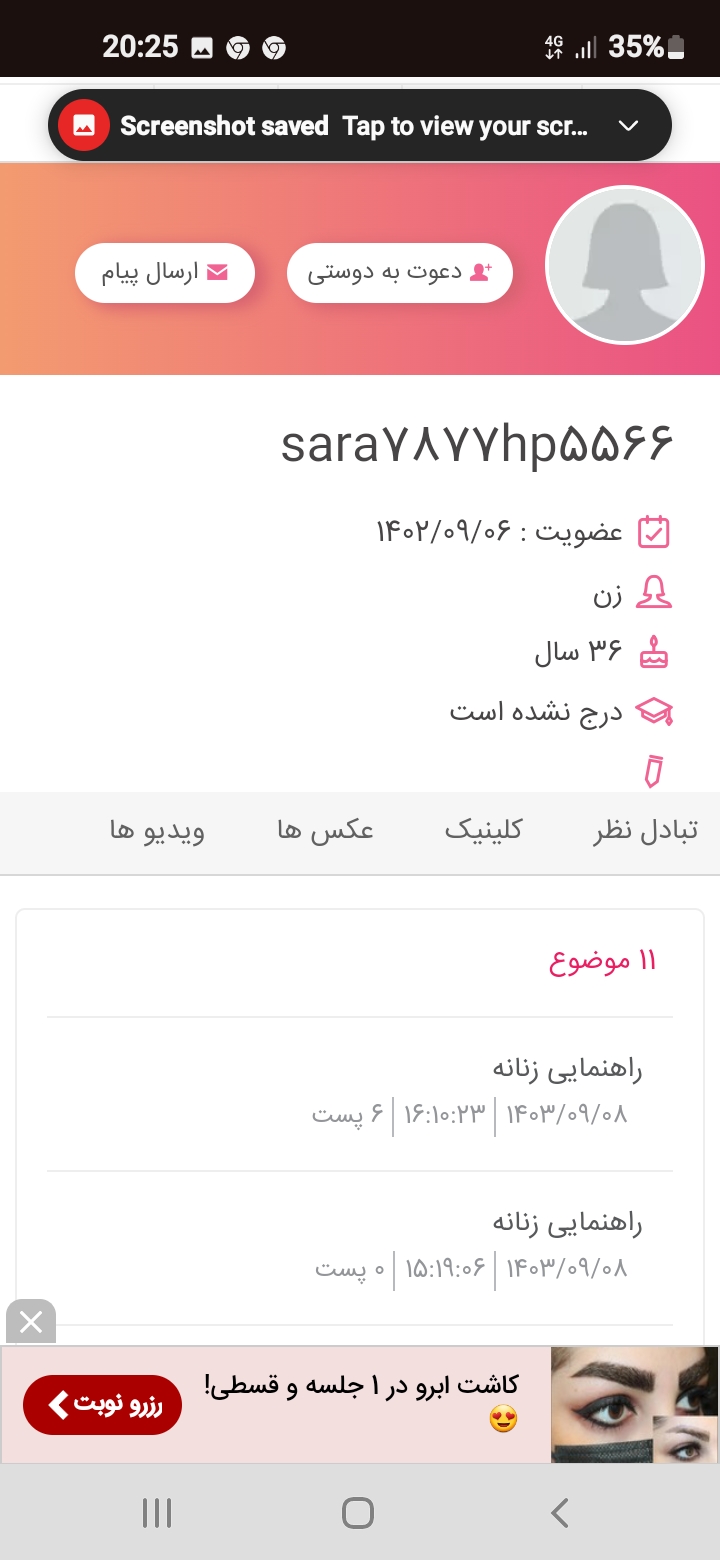Open the راهنمایی زنانه topic with ۶ پست

click(x=567, y=1068)
